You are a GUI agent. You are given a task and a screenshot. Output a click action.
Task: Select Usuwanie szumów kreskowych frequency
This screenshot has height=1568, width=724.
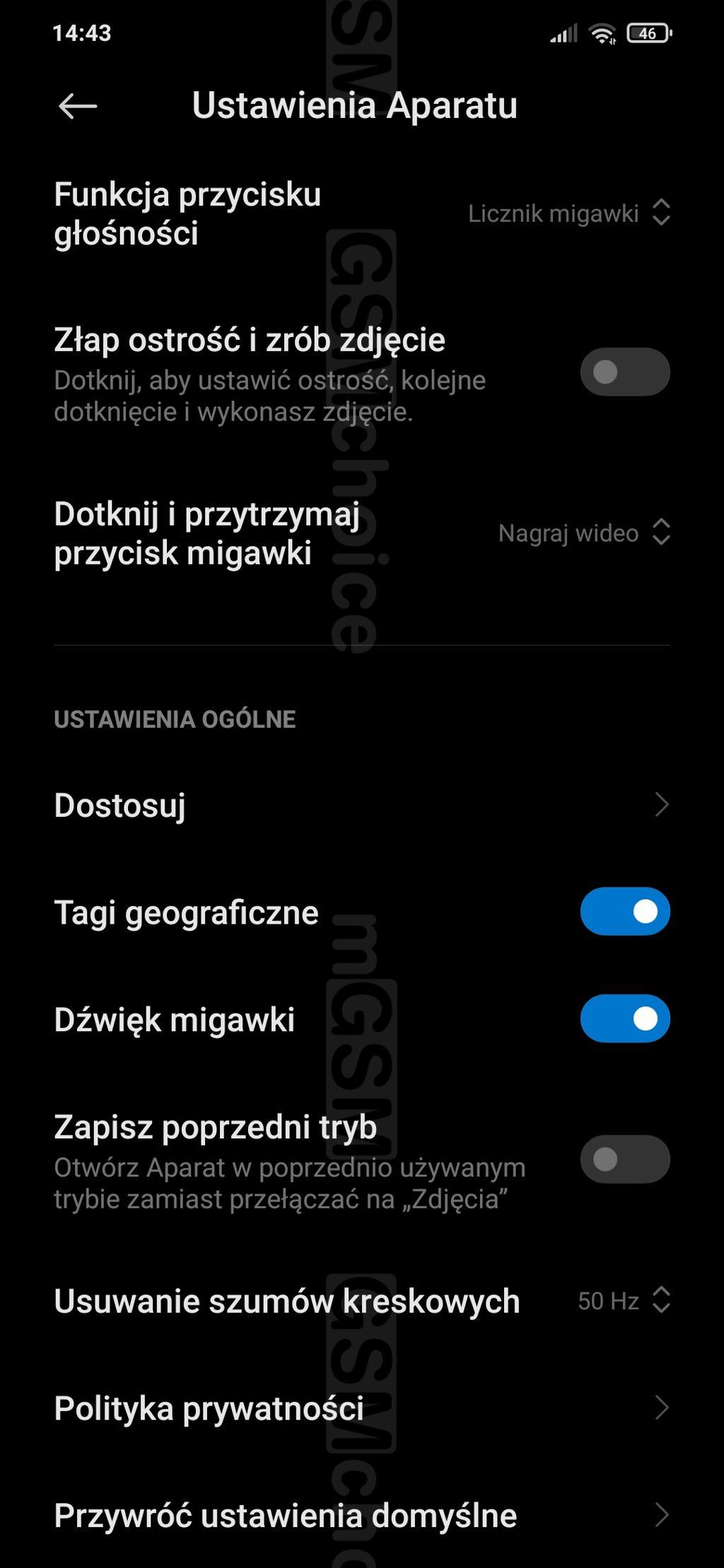(623, 1301)
